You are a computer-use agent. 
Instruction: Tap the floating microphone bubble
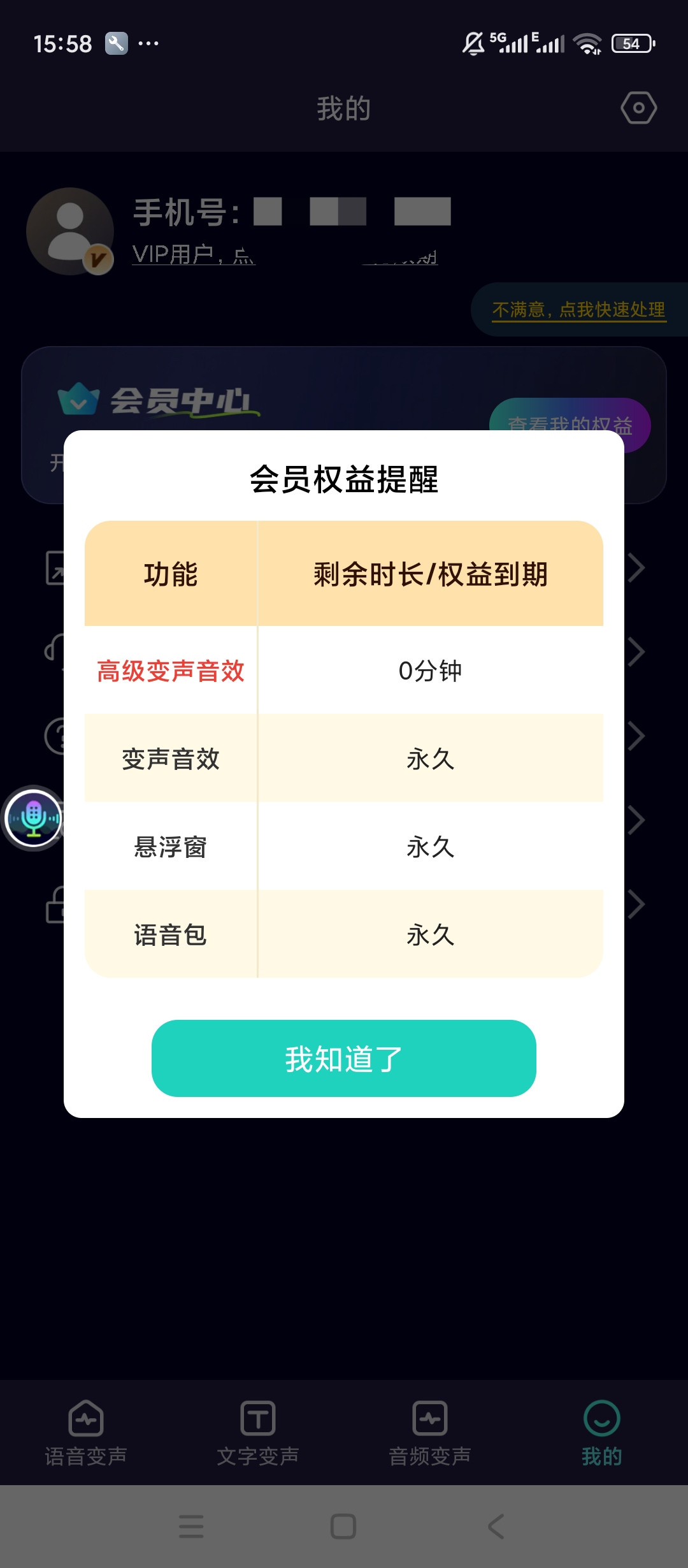[33, 818]
